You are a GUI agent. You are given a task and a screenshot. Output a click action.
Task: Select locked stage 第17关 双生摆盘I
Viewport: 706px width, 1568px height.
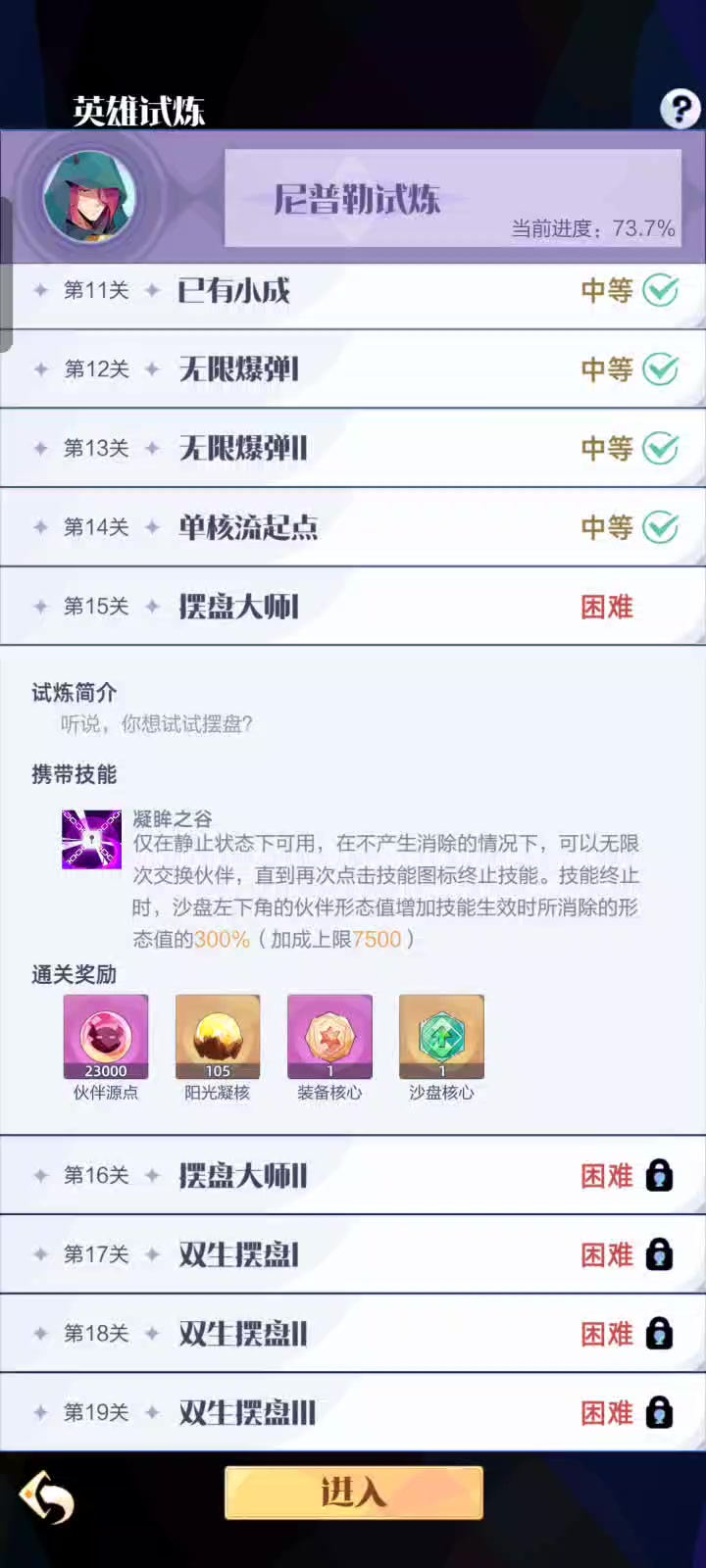[x=353, y=1254]
